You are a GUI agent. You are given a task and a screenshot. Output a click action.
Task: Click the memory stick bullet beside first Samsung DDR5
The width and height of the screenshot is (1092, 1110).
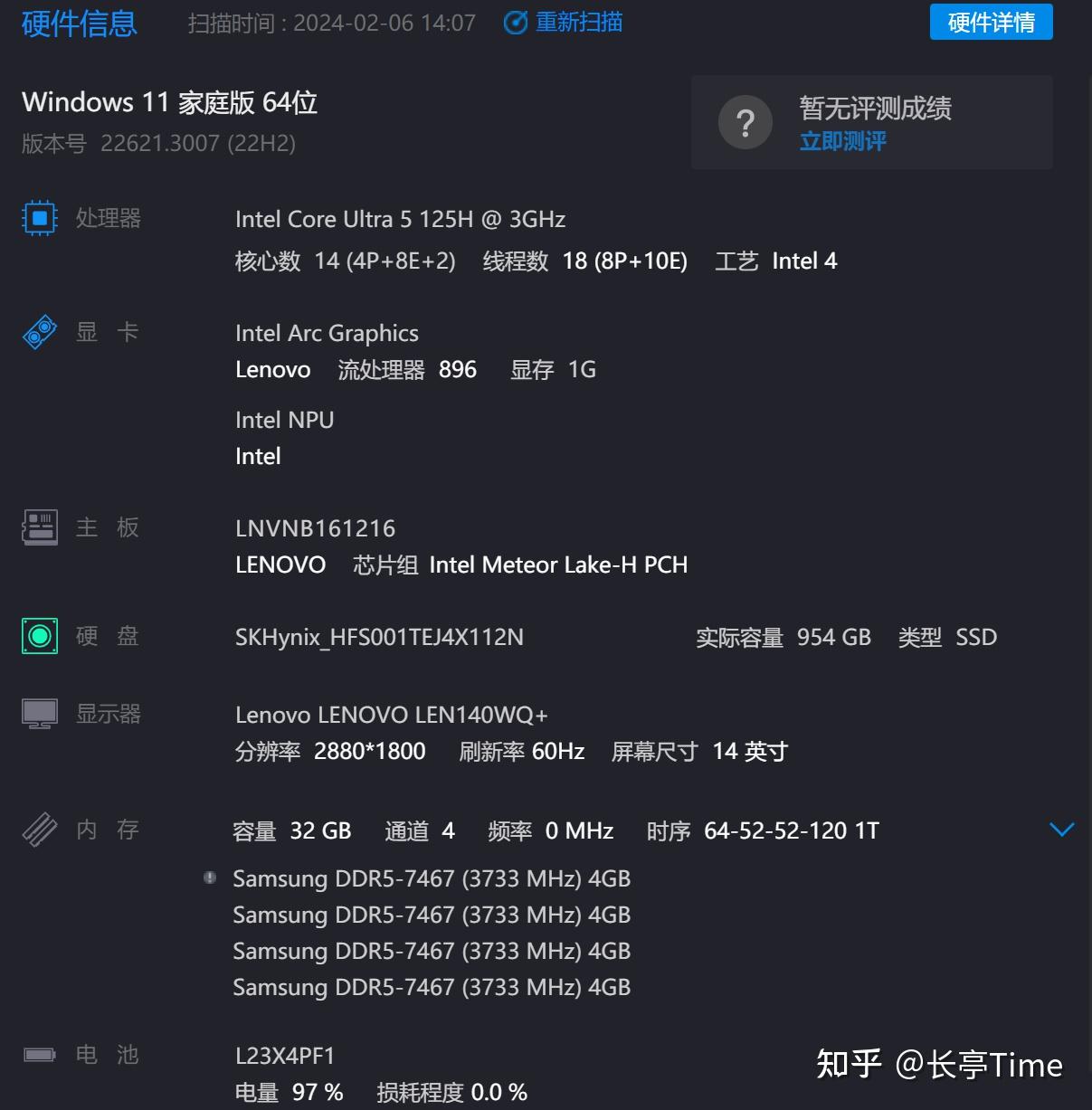tap(210, 877)
